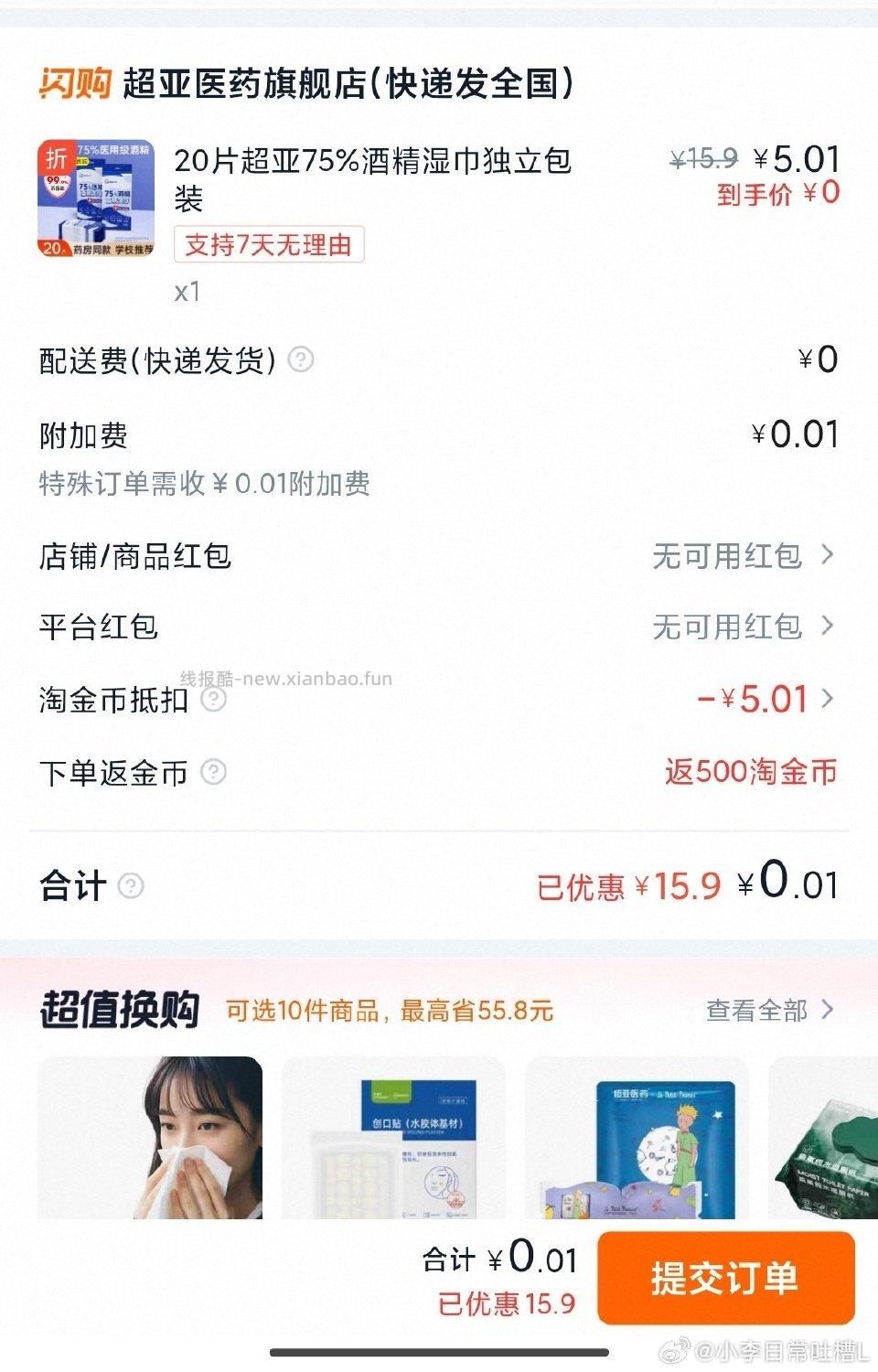Image resolution: width=878 pixels, height=1372 pixels.
Task: Click the 淘金币抵扣 help icon
Action: 216,699
